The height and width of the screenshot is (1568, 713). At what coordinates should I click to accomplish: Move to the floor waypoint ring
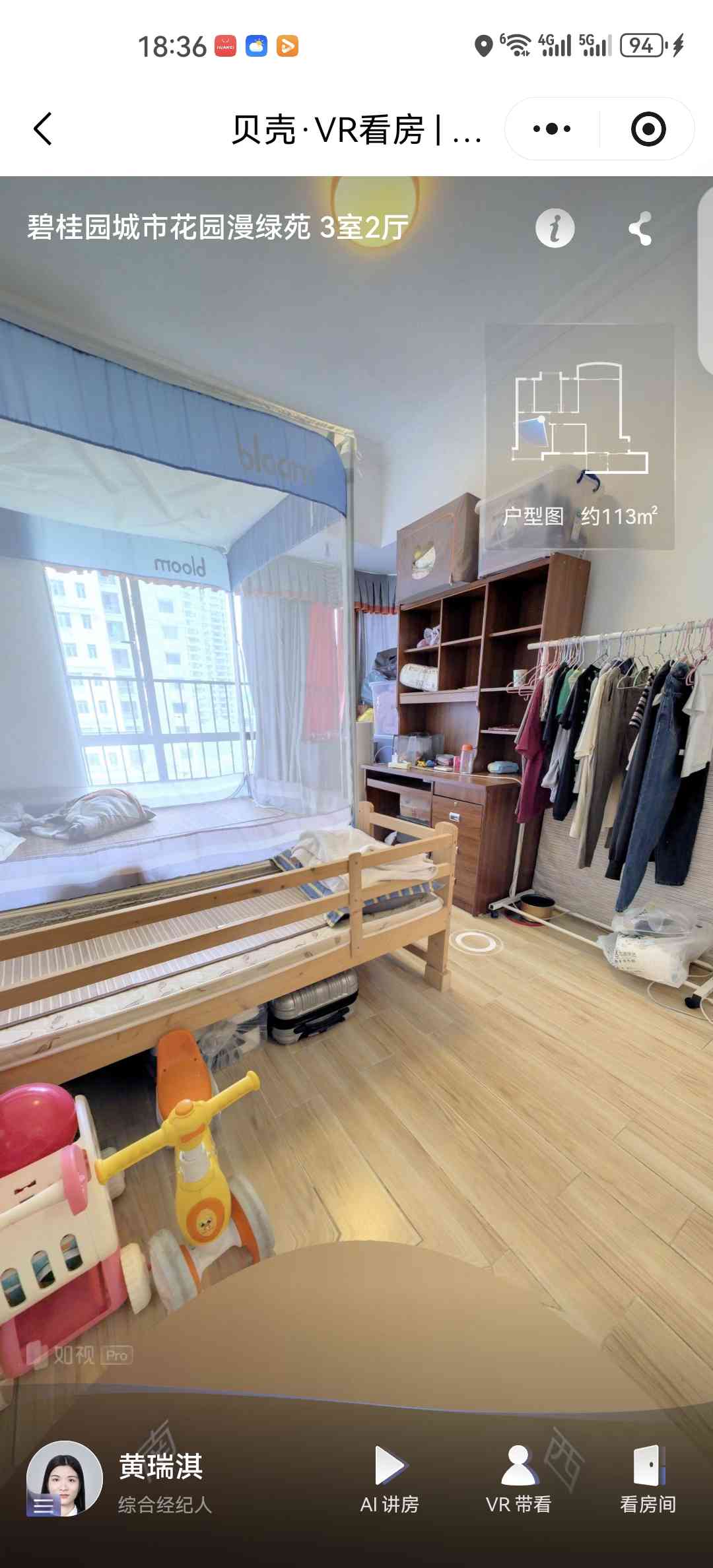click(476, 942)
